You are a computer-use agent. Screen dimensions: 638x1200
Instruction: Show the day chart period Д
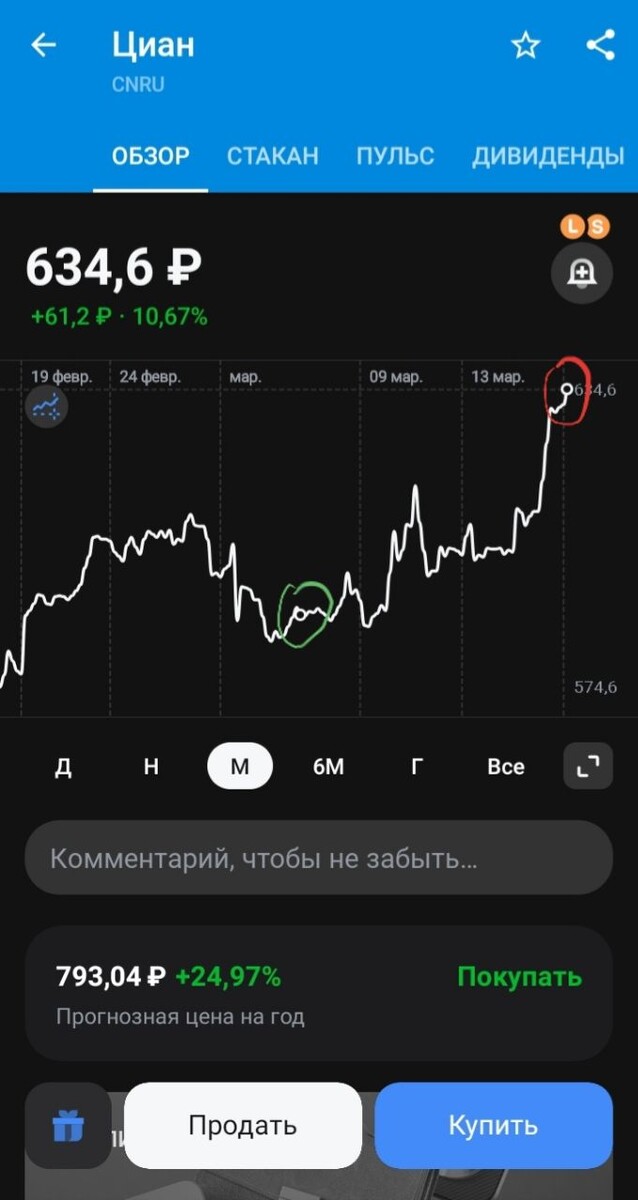(63, 767)
